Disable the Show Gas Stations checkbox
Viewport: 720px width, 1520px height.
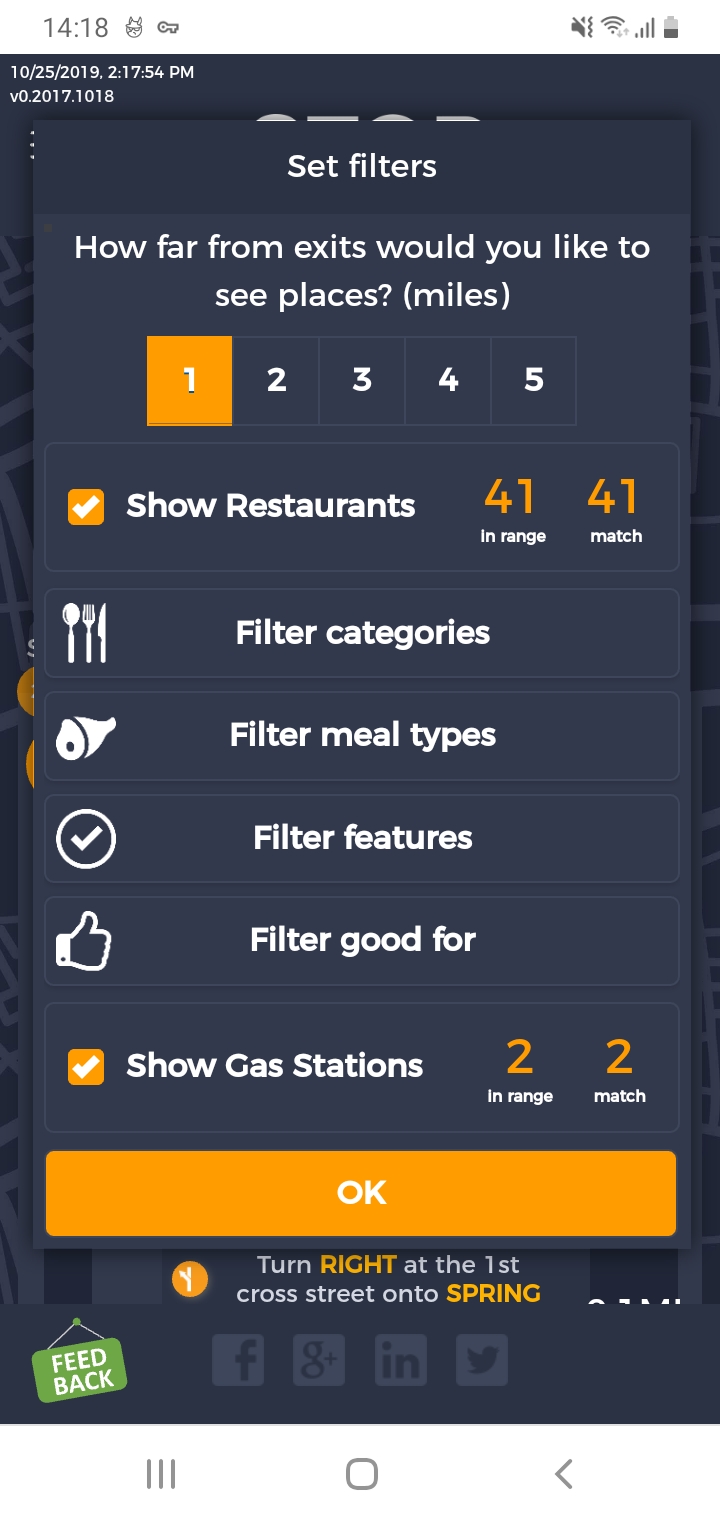(86, 1066)
